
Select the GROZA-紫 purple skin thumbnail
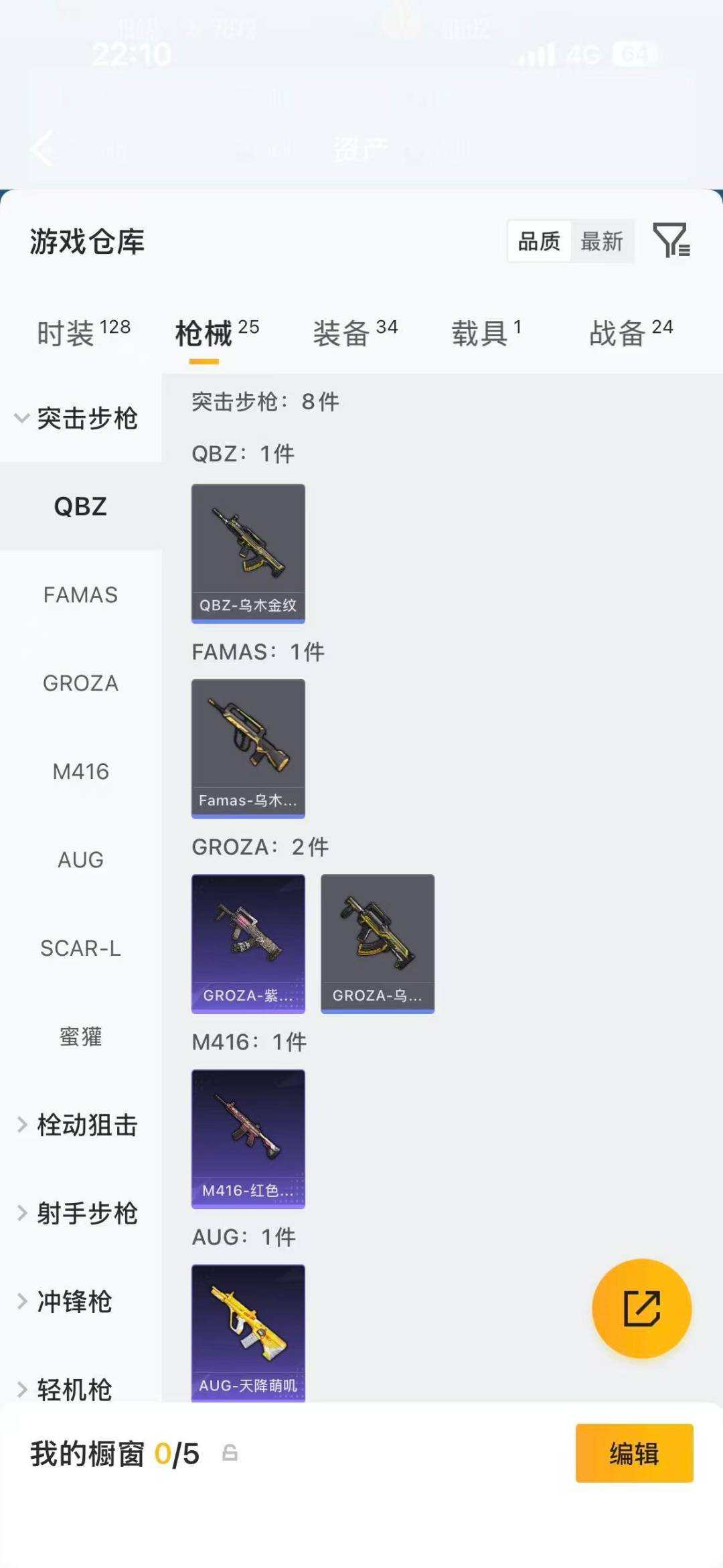(x=248, y=941)
